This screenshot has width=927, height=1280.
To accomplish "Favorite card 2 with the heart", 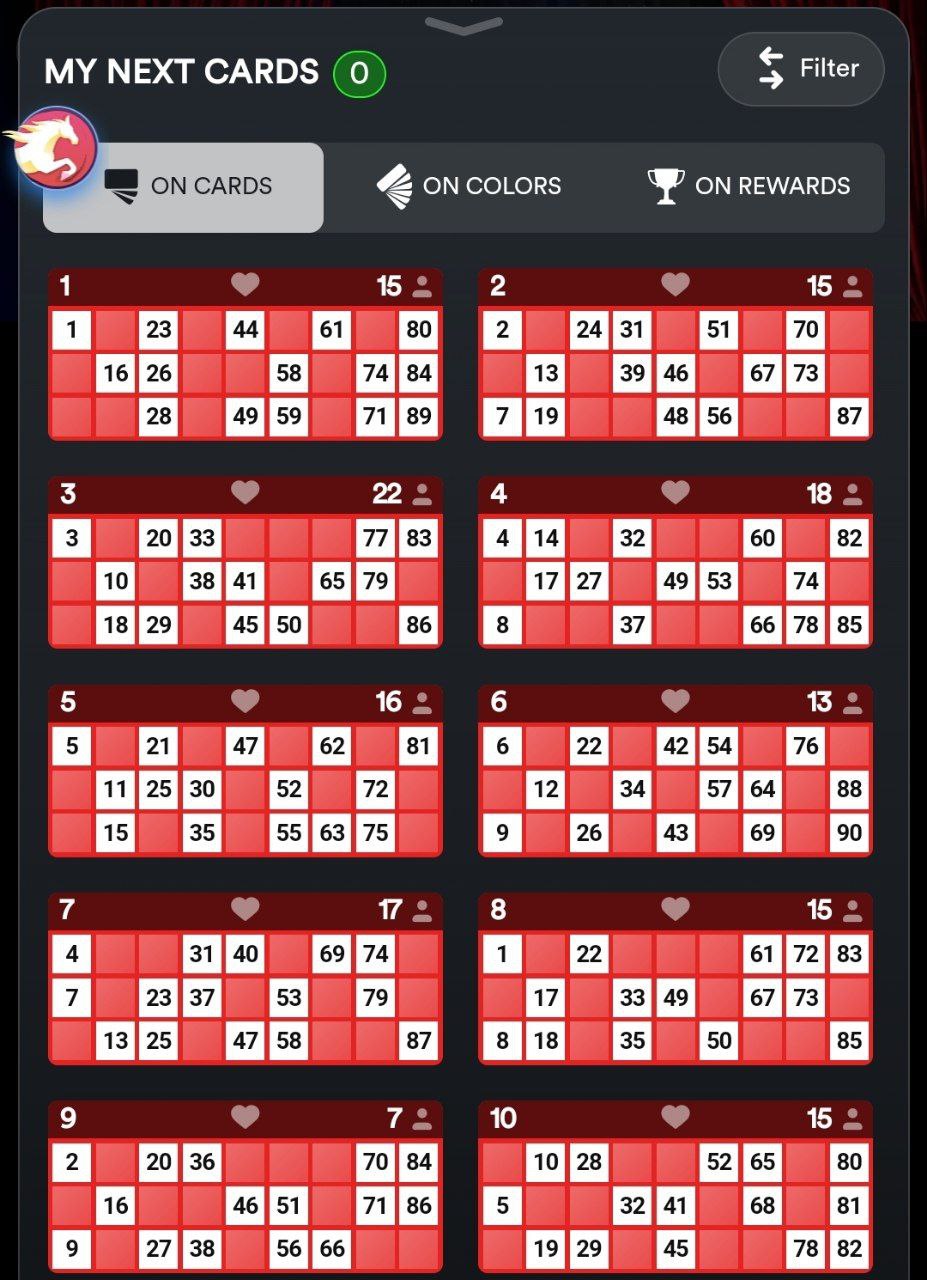I will (x=675, y=286).
